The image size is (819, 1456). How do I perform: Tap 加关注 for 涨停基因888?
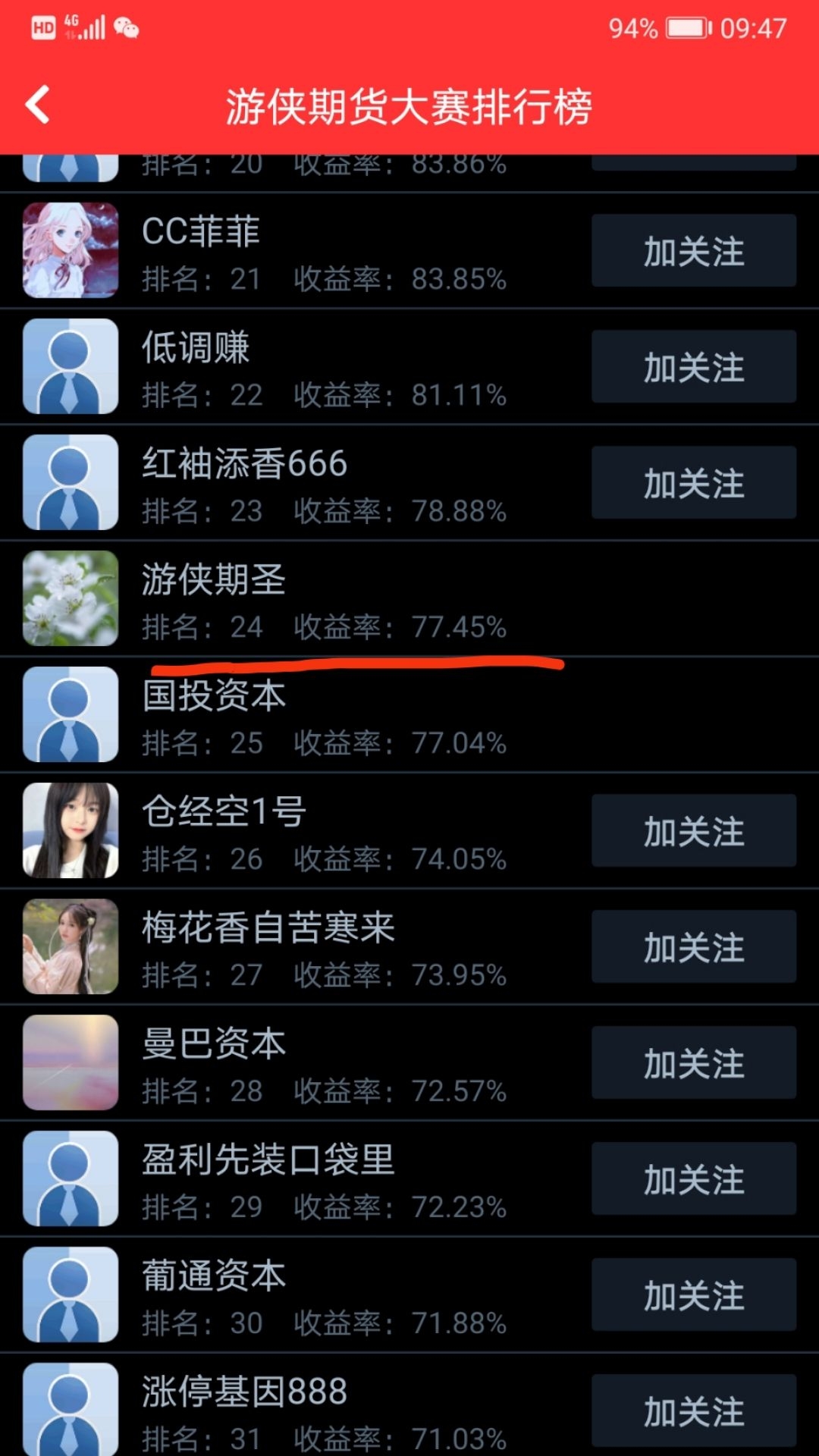694,1411
